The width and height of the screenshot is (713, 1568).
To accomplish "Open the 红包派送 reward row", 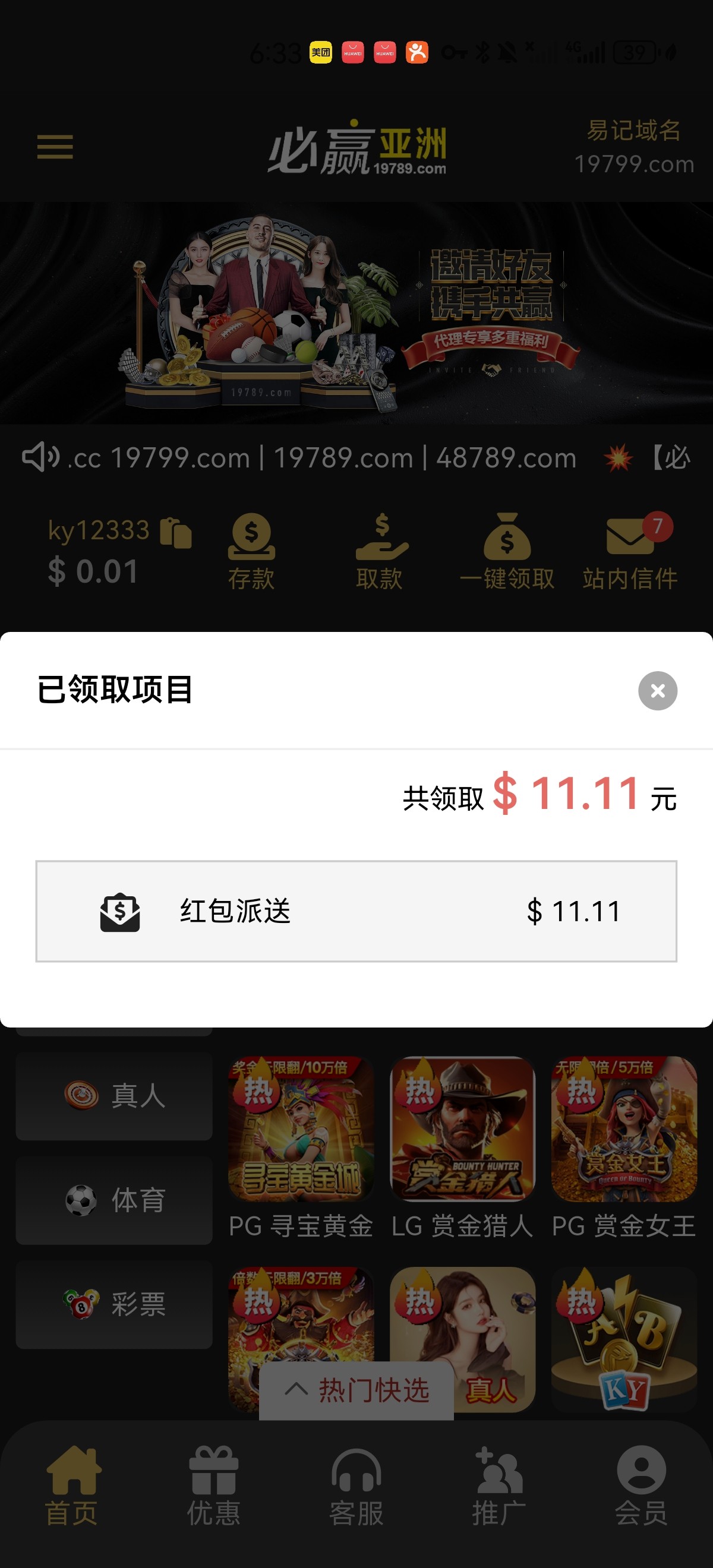I will coord(356,911).
